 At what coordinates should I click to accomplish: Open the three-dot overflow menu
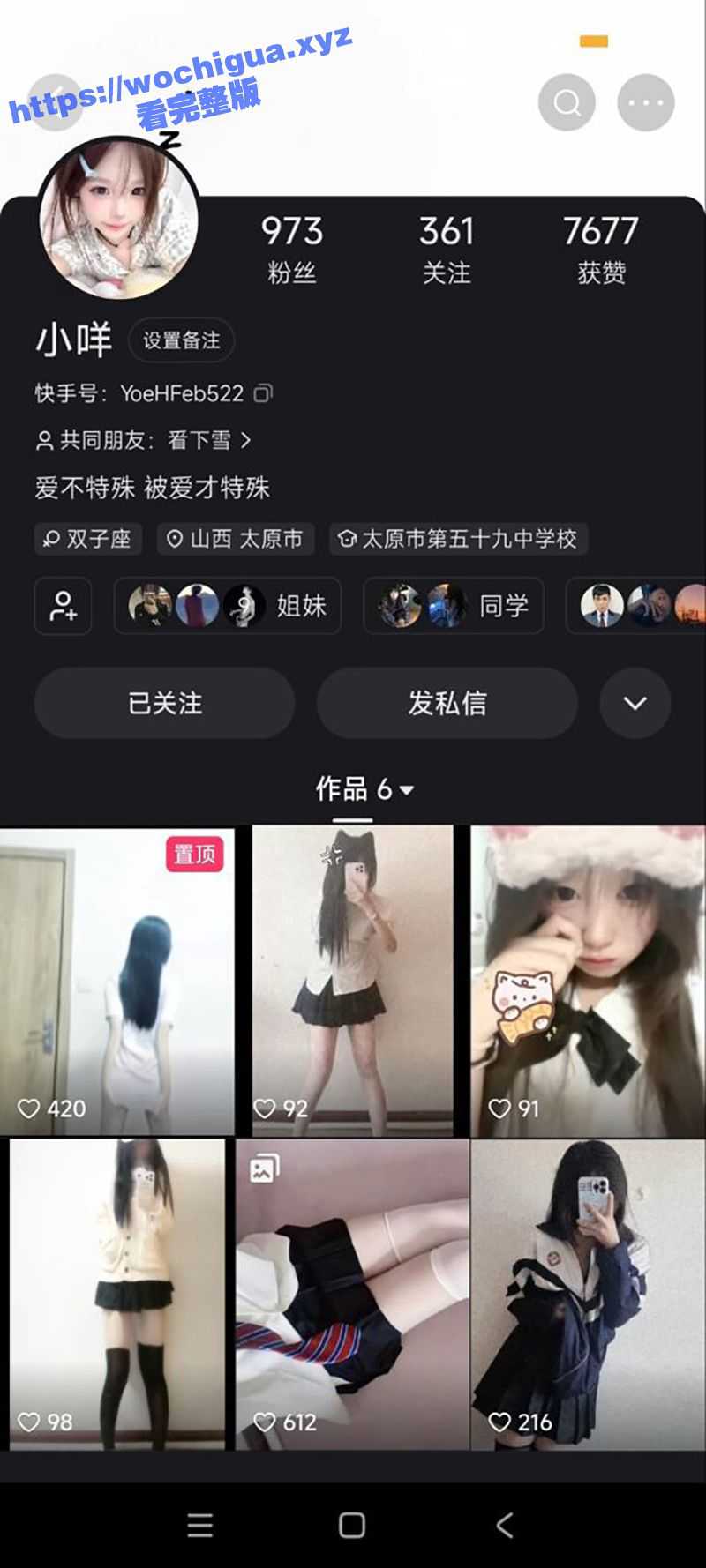(x=646, y=102)
